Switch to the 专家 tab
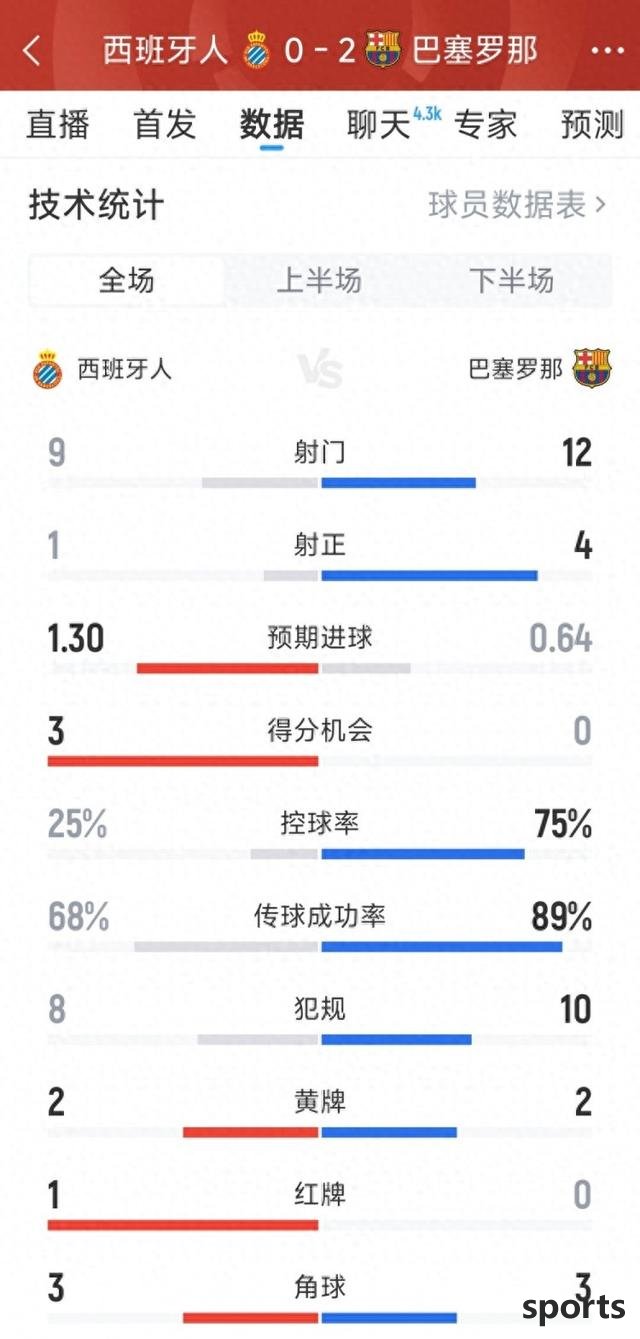The height and width of the screenshot is (1339, 640). coord(486,124)
